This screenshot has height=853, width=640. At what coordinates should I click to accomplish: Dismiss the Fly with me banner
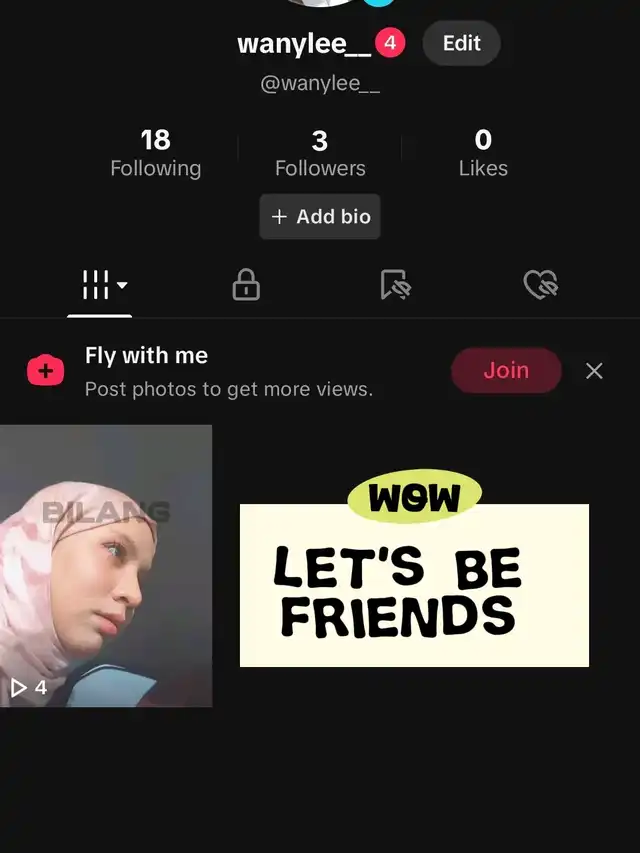[x=594, y=371]
